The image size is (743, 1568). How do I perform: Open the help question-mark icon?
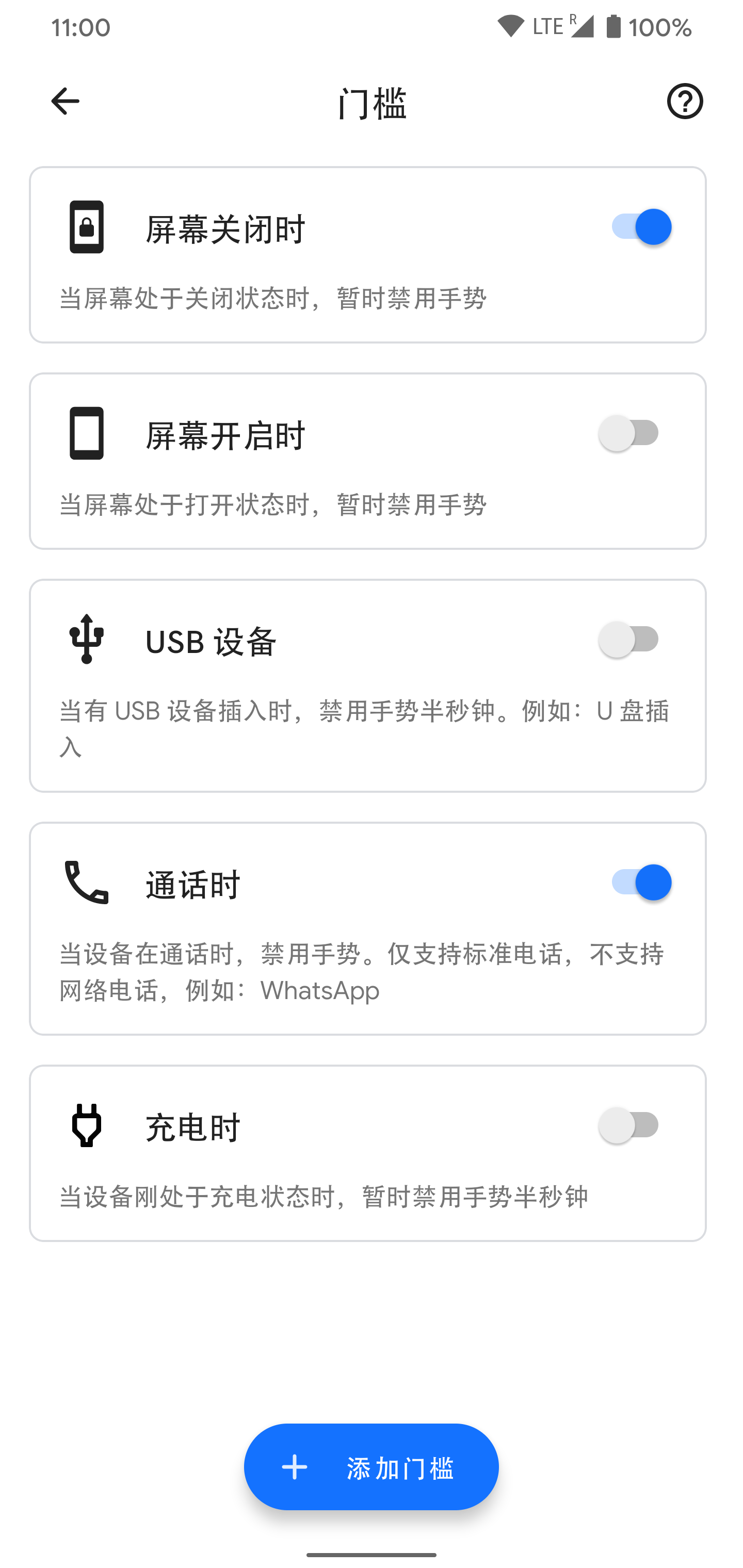point(685,101)
